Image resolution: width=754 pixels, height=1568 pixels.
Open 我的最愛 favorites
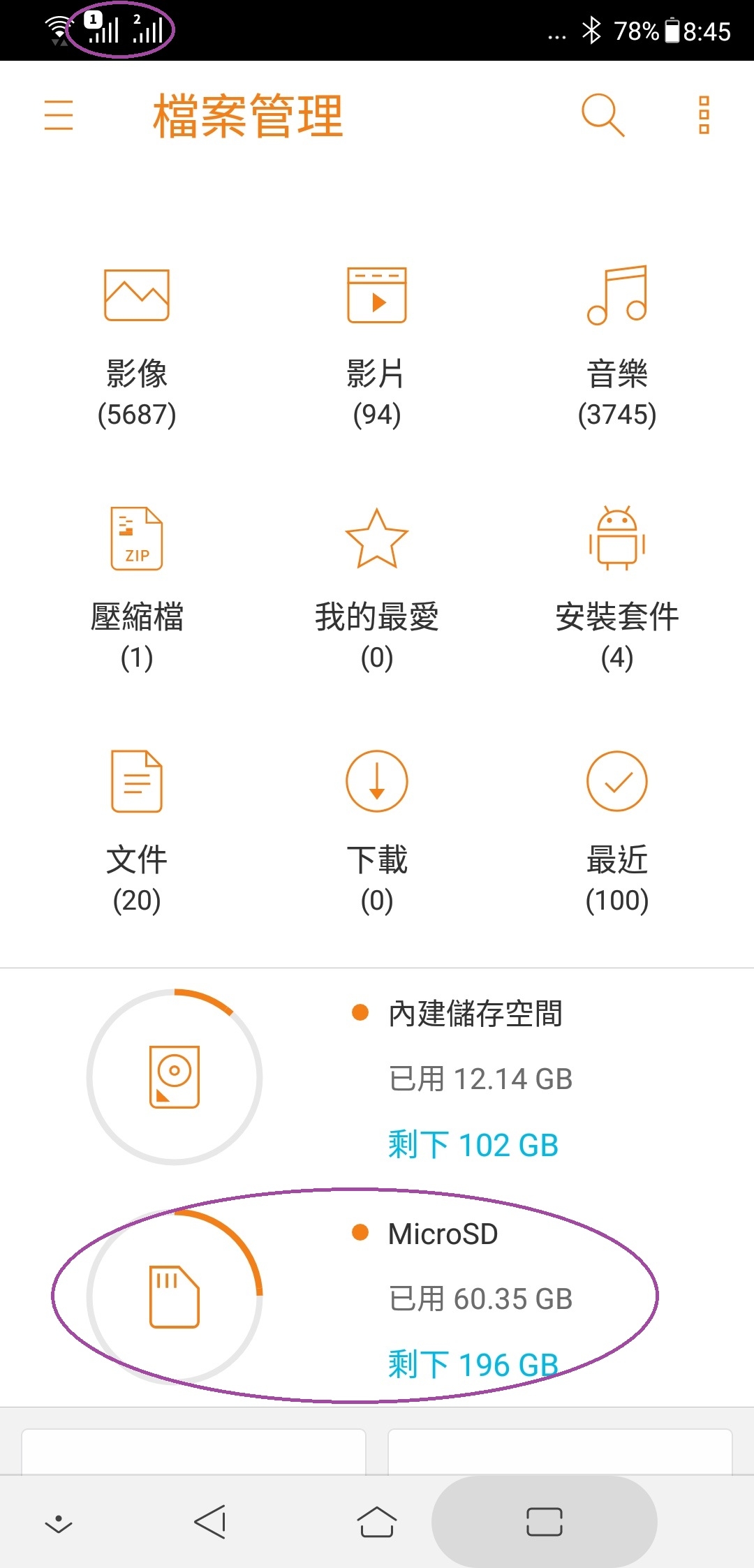point(377,589)
